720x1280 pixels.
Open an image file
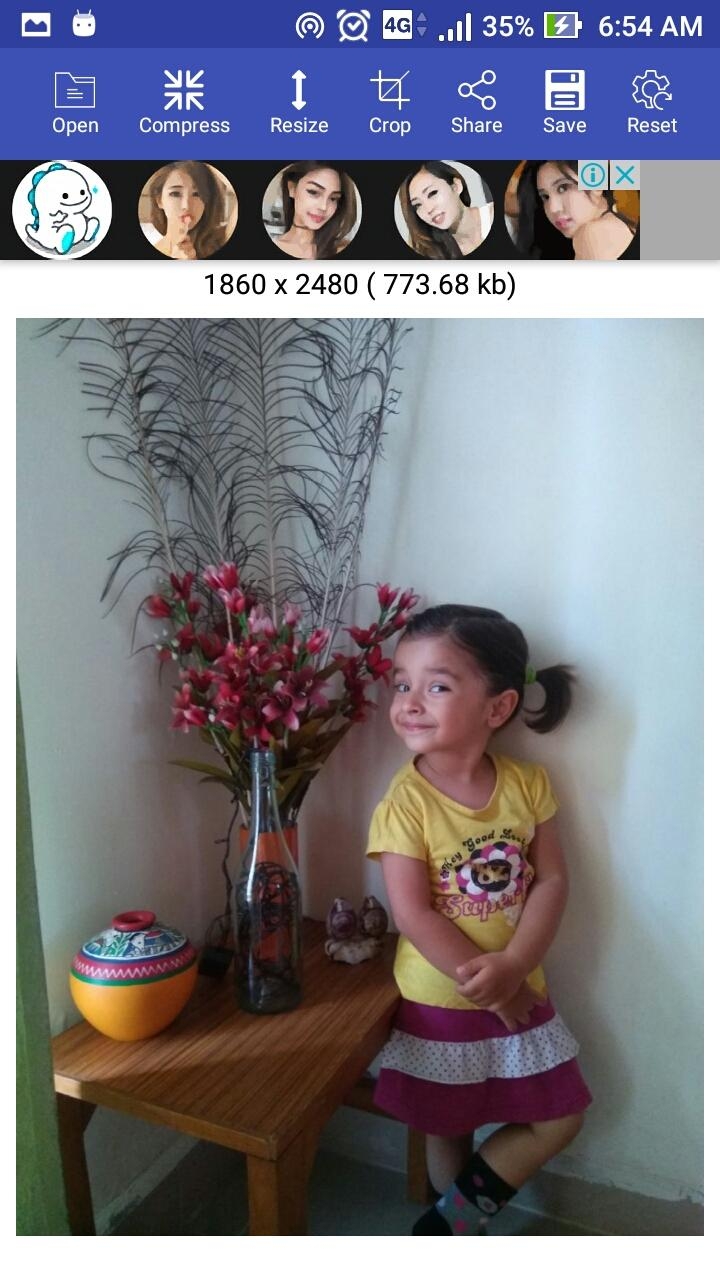[75, 103]
